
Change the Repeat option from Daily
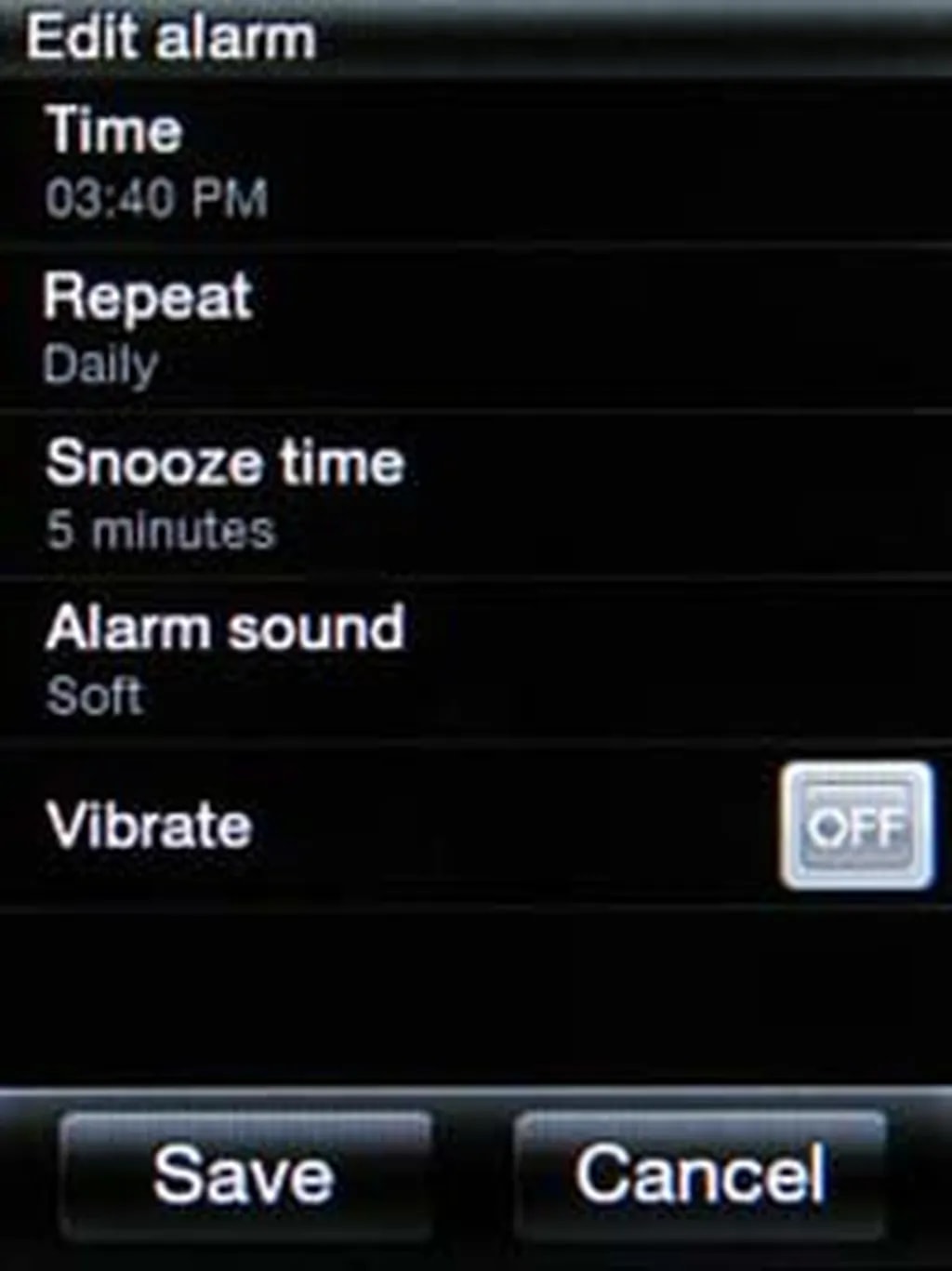point(372,328)
